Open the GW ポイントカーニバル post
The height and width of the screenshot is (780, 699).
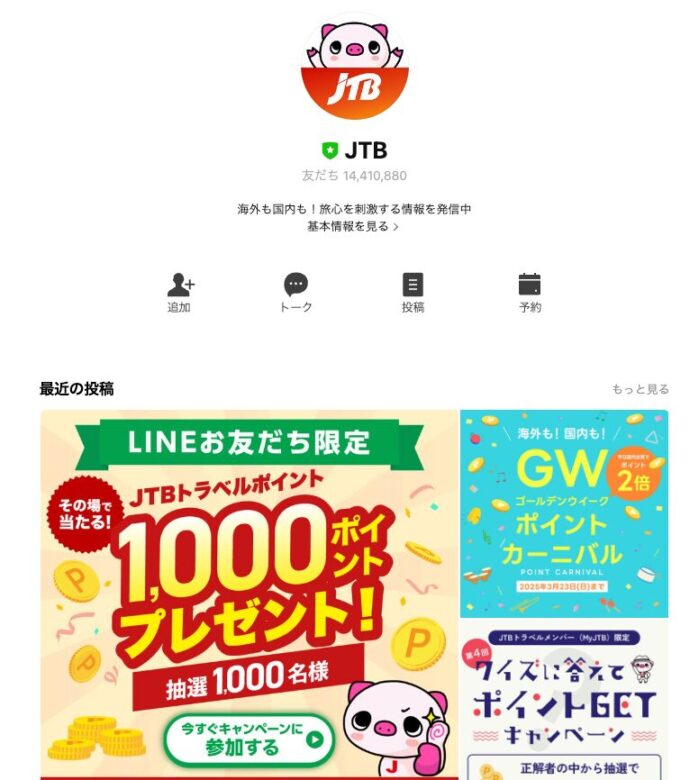(564, 514)
